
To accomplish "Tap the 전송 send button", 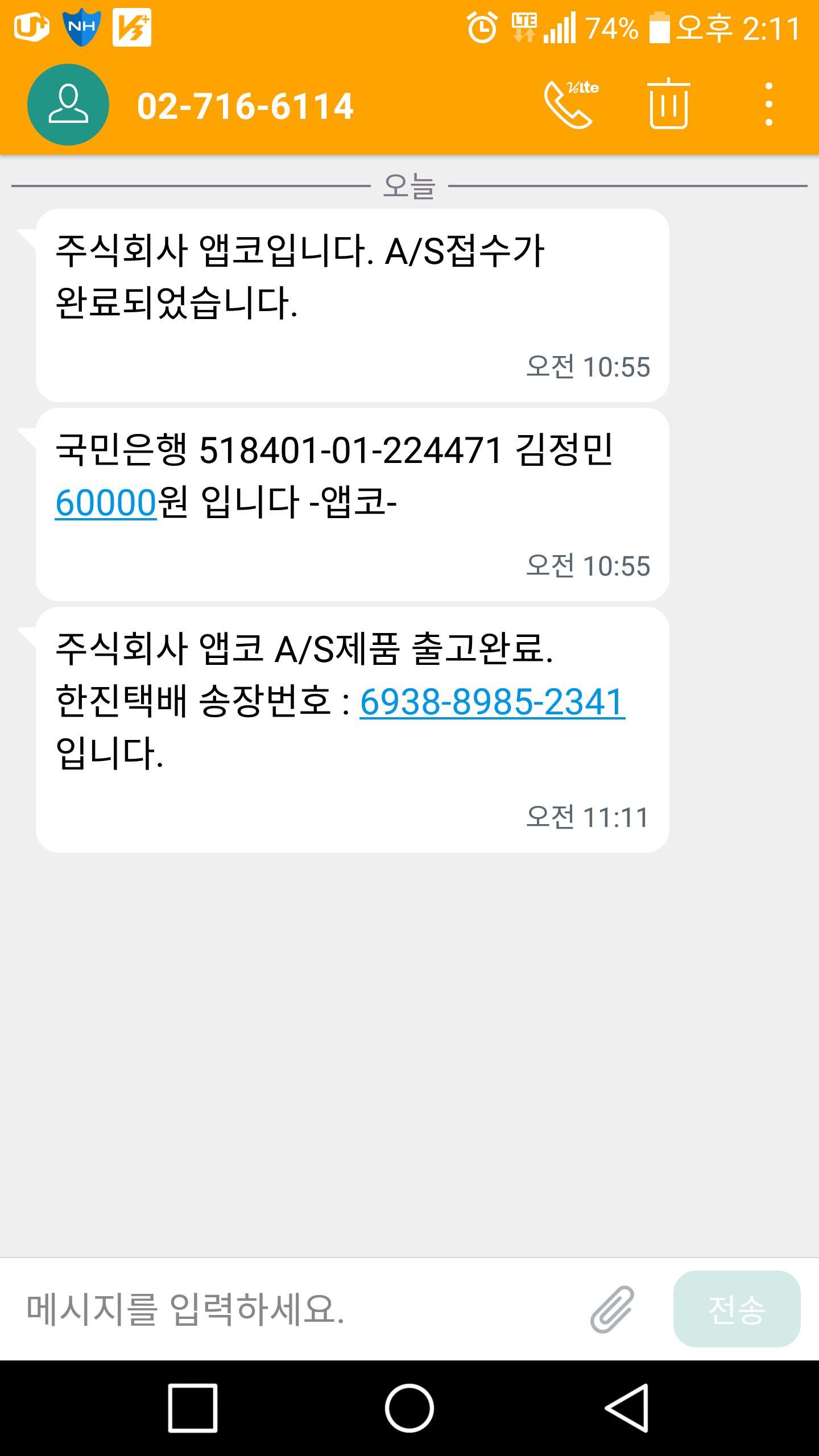I will (x=737, y=1309).
